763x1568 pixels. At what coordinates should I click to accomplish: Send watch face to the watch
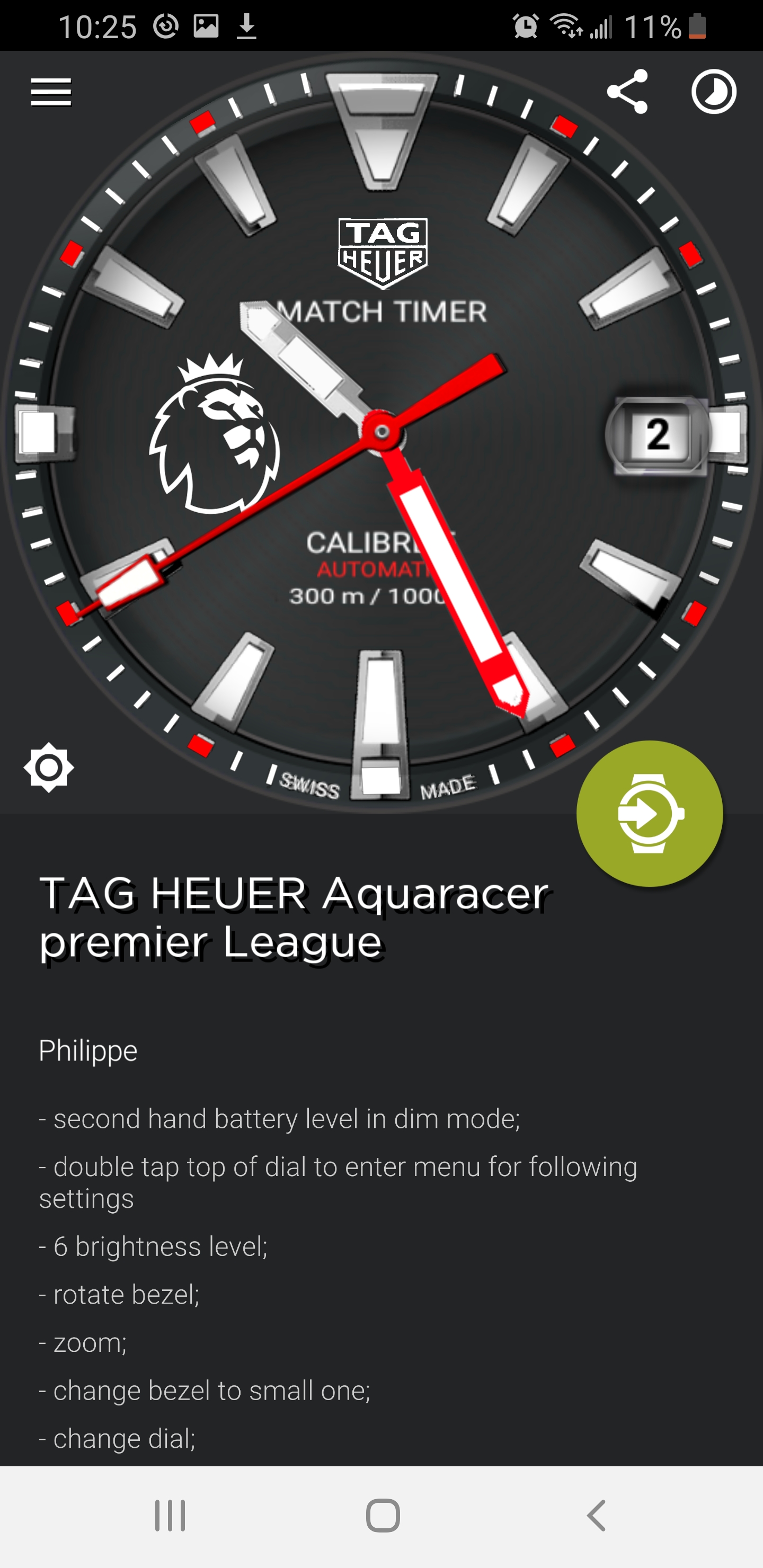pos(650,813)
